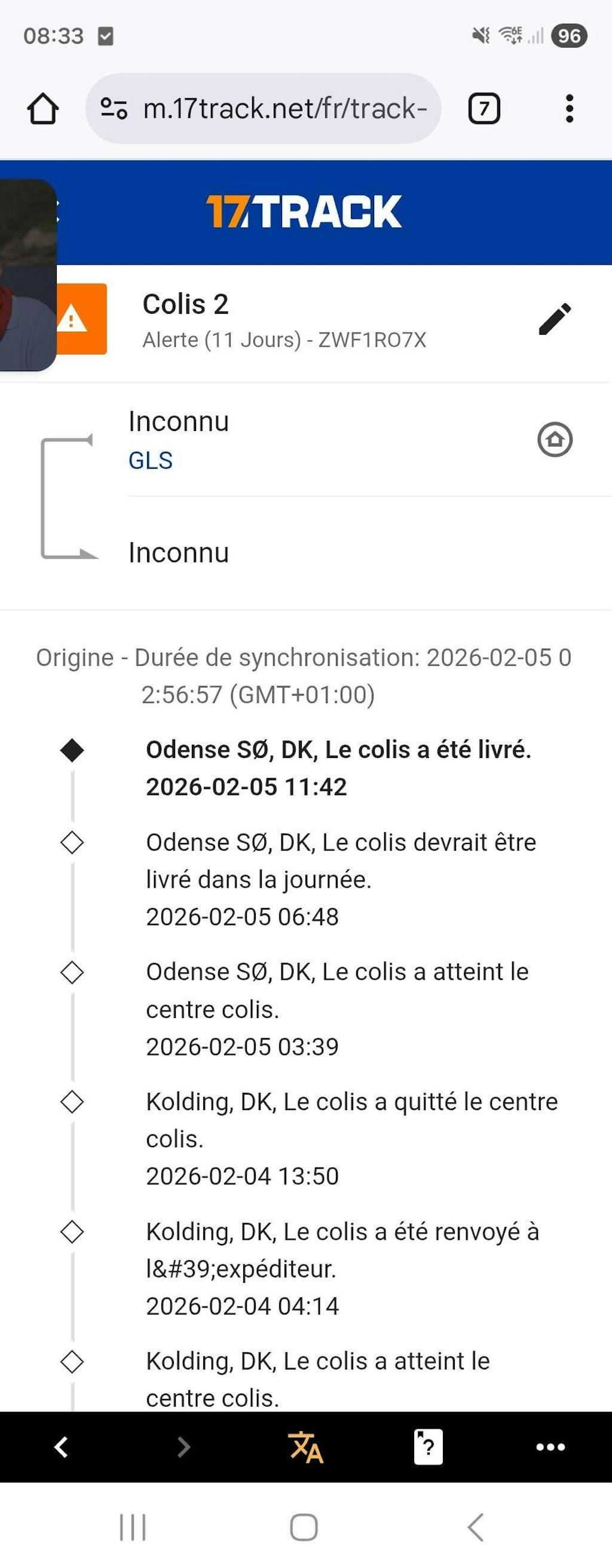The width and height of the screenshot is (612, 1568).
Task: Open the browser overflow menu
Action: coord(569,109)
